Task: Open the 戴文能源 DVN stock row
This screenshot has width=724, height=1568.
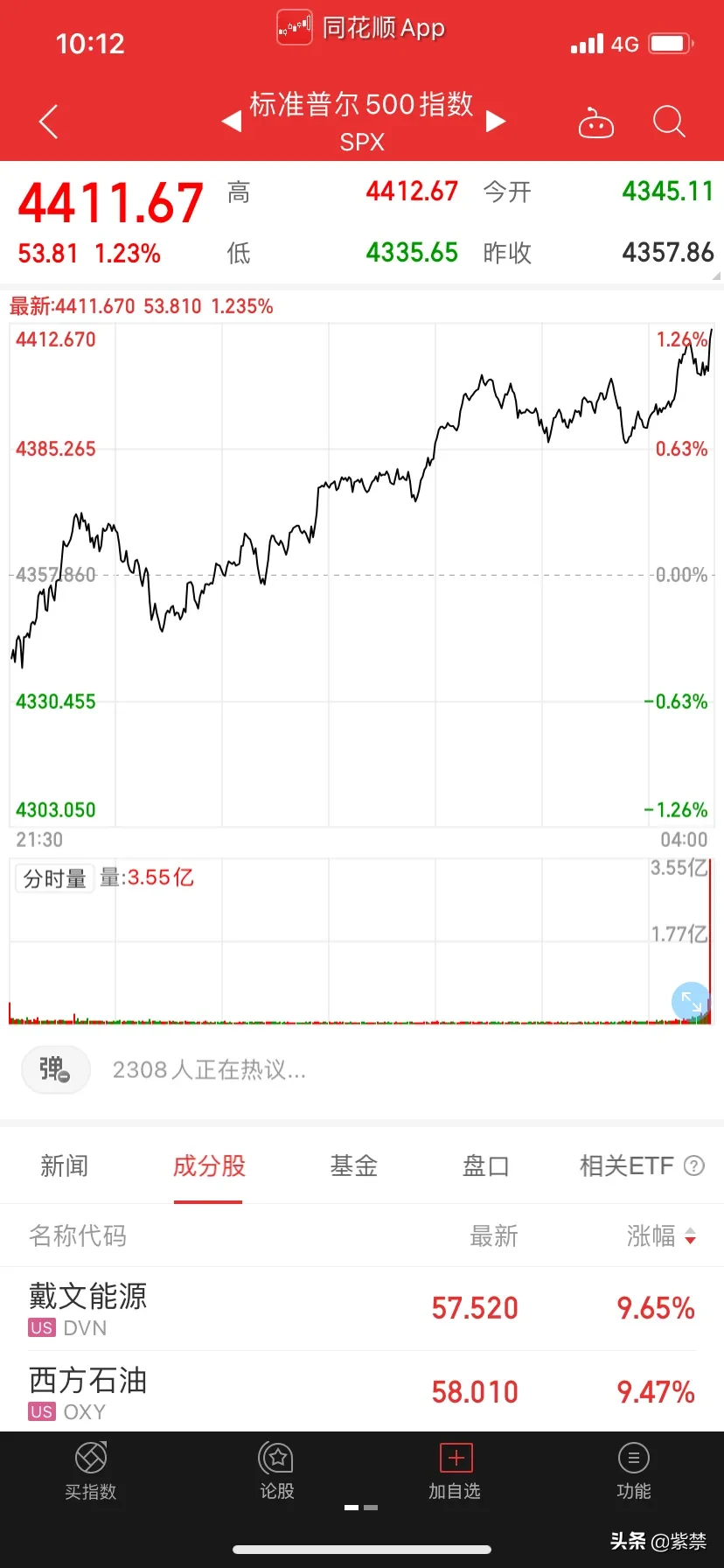Action: pos(362,1308)
